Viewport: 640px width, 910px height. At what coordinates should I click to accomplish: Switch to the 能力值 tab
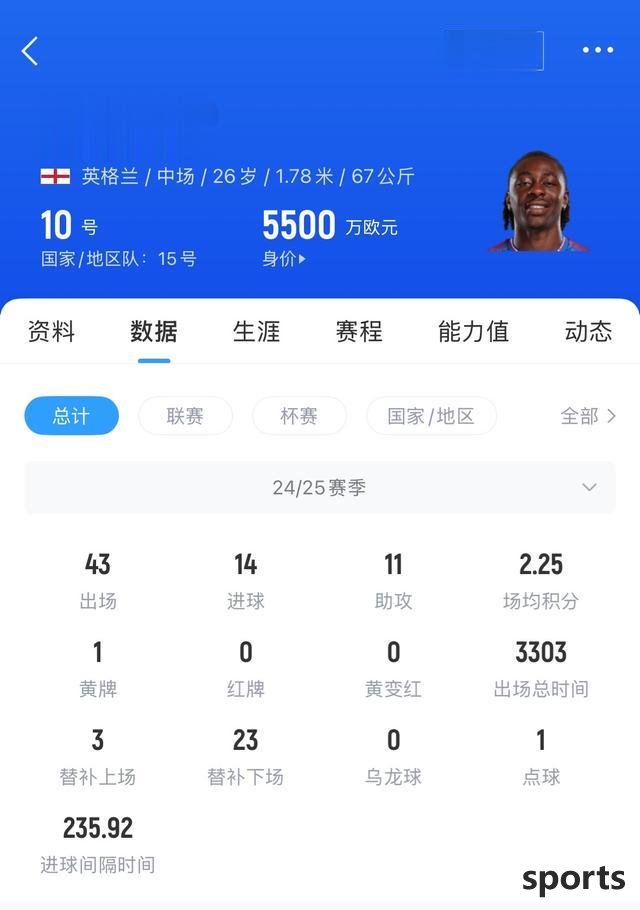473,332
